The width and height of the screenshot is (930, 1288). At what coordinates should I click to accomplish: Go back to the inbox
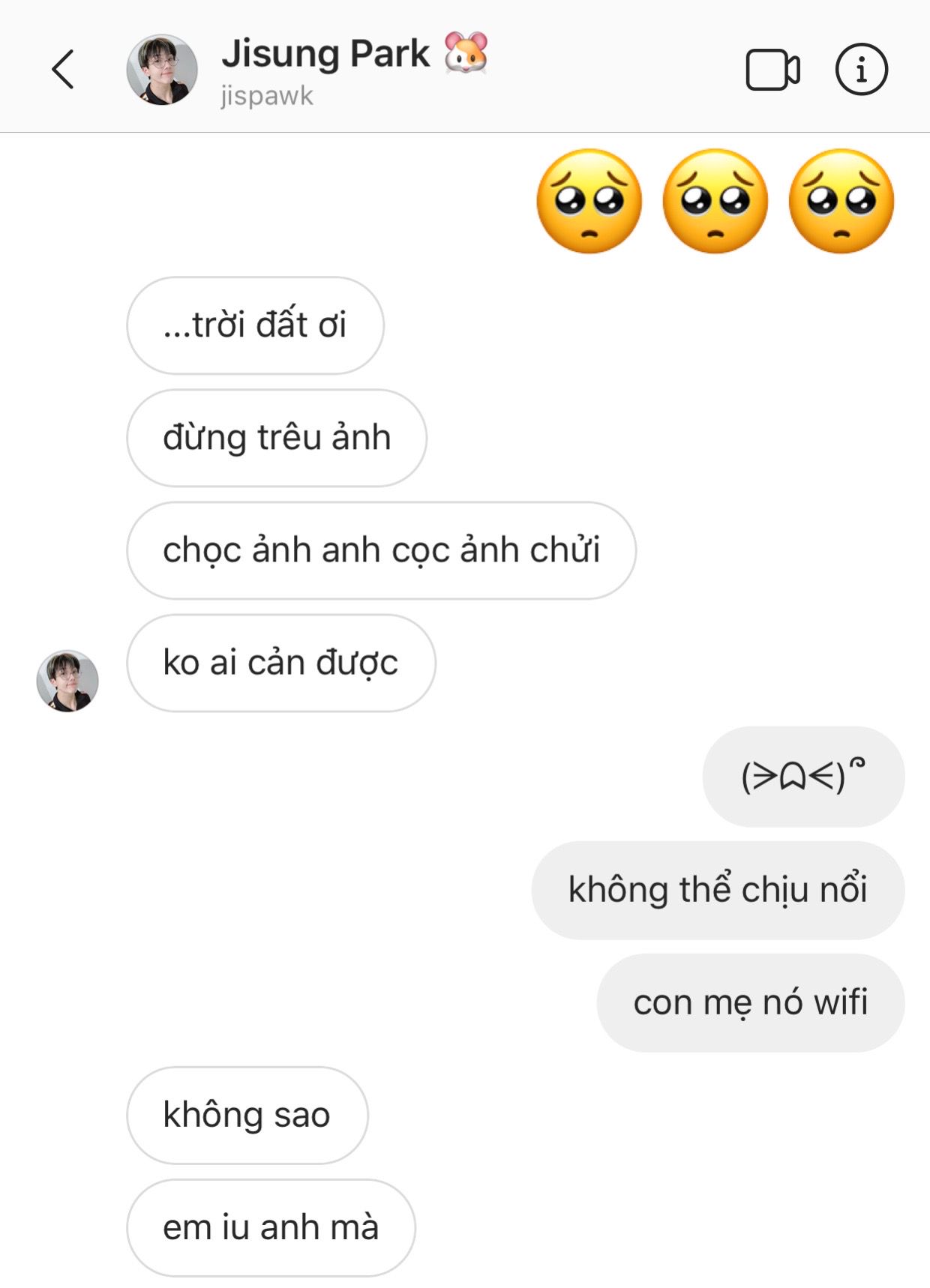coord(64,70)
